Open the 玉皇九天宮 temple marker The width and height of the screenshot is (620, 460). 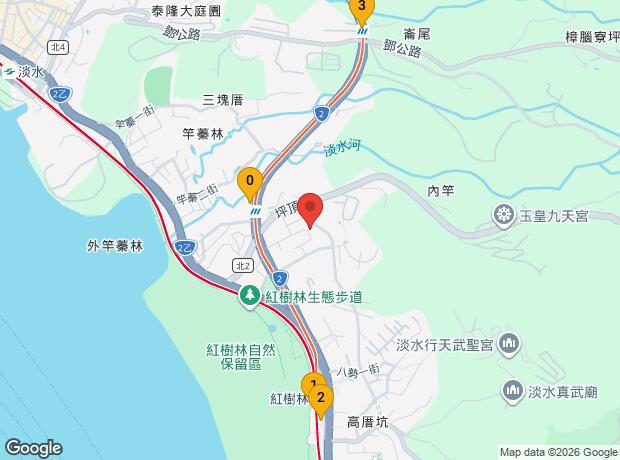click(503, 216)
